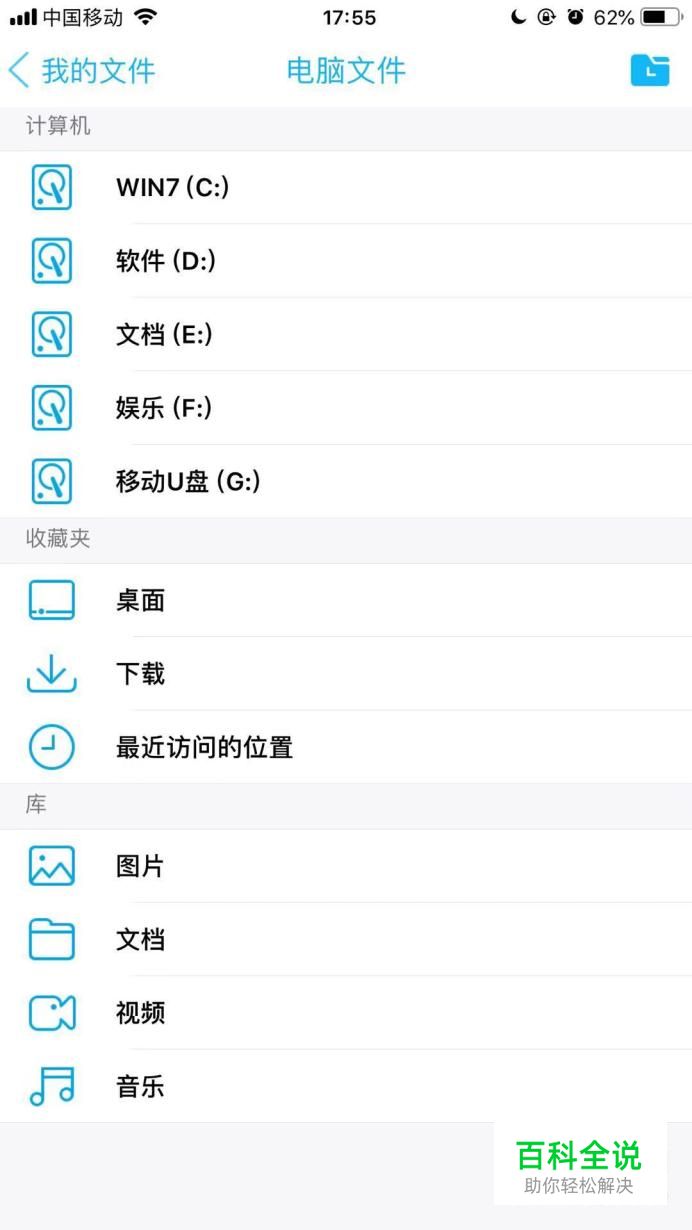Open the WIN7 (C:) drive
This screenshot has height=1230, width=692.
pos(346,187)
